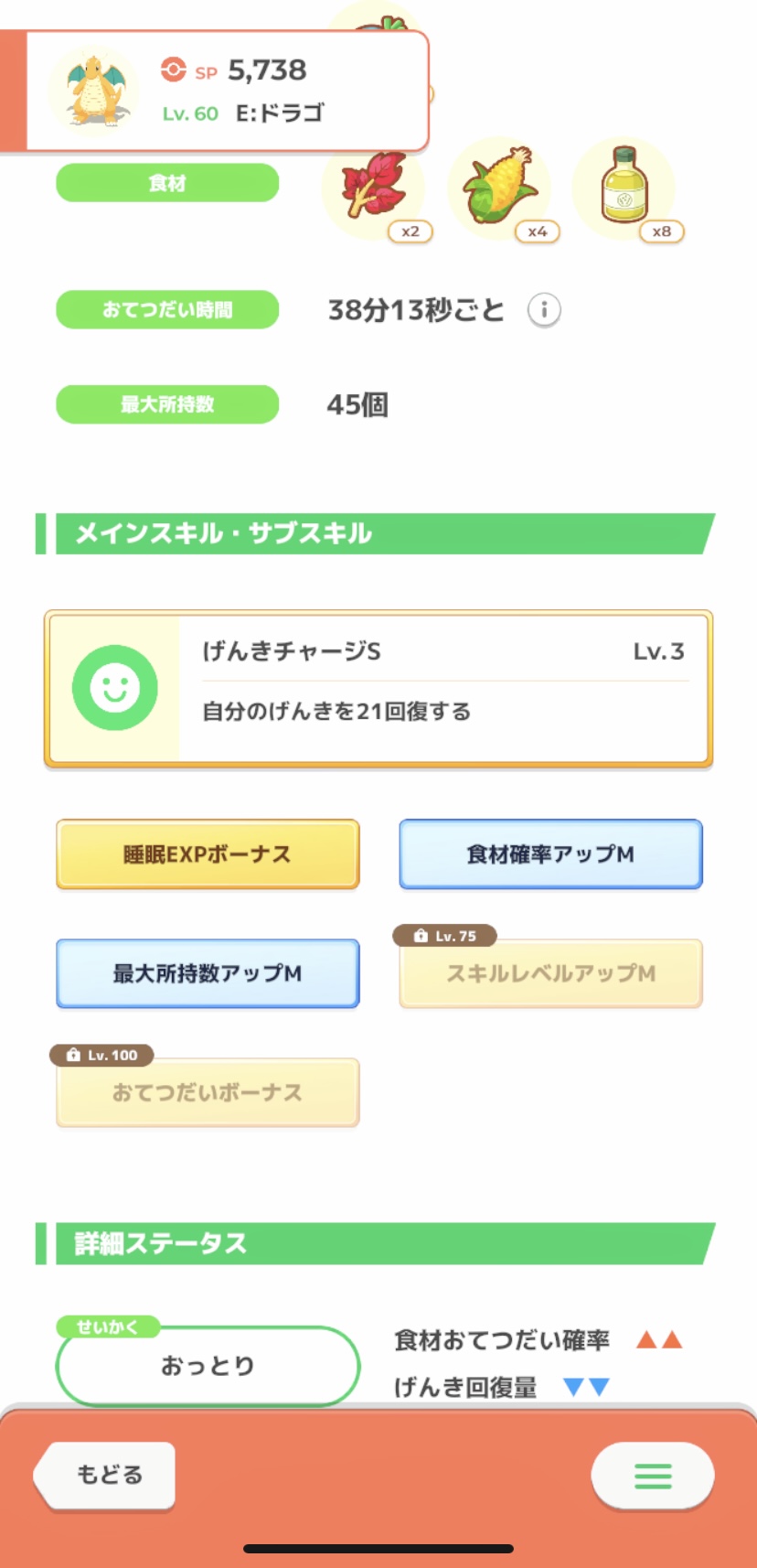
Task: Open the おっとり nature details
Action: 208,1366
